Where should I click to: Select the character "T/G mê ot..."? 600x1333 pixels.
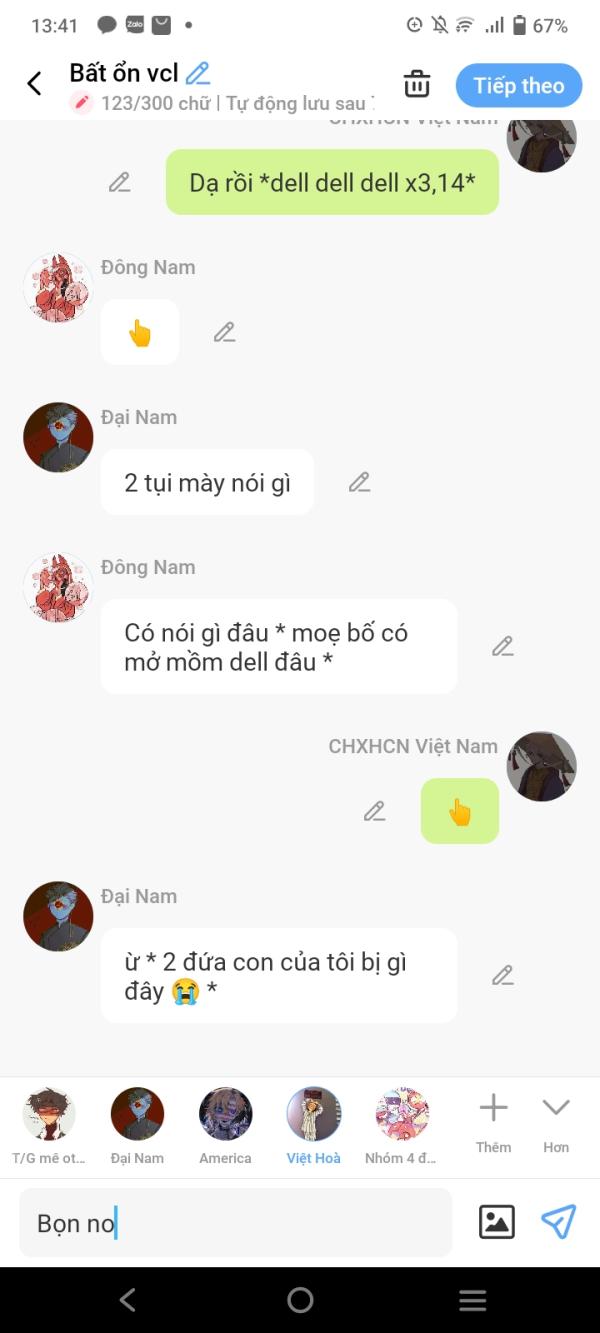49,1126
